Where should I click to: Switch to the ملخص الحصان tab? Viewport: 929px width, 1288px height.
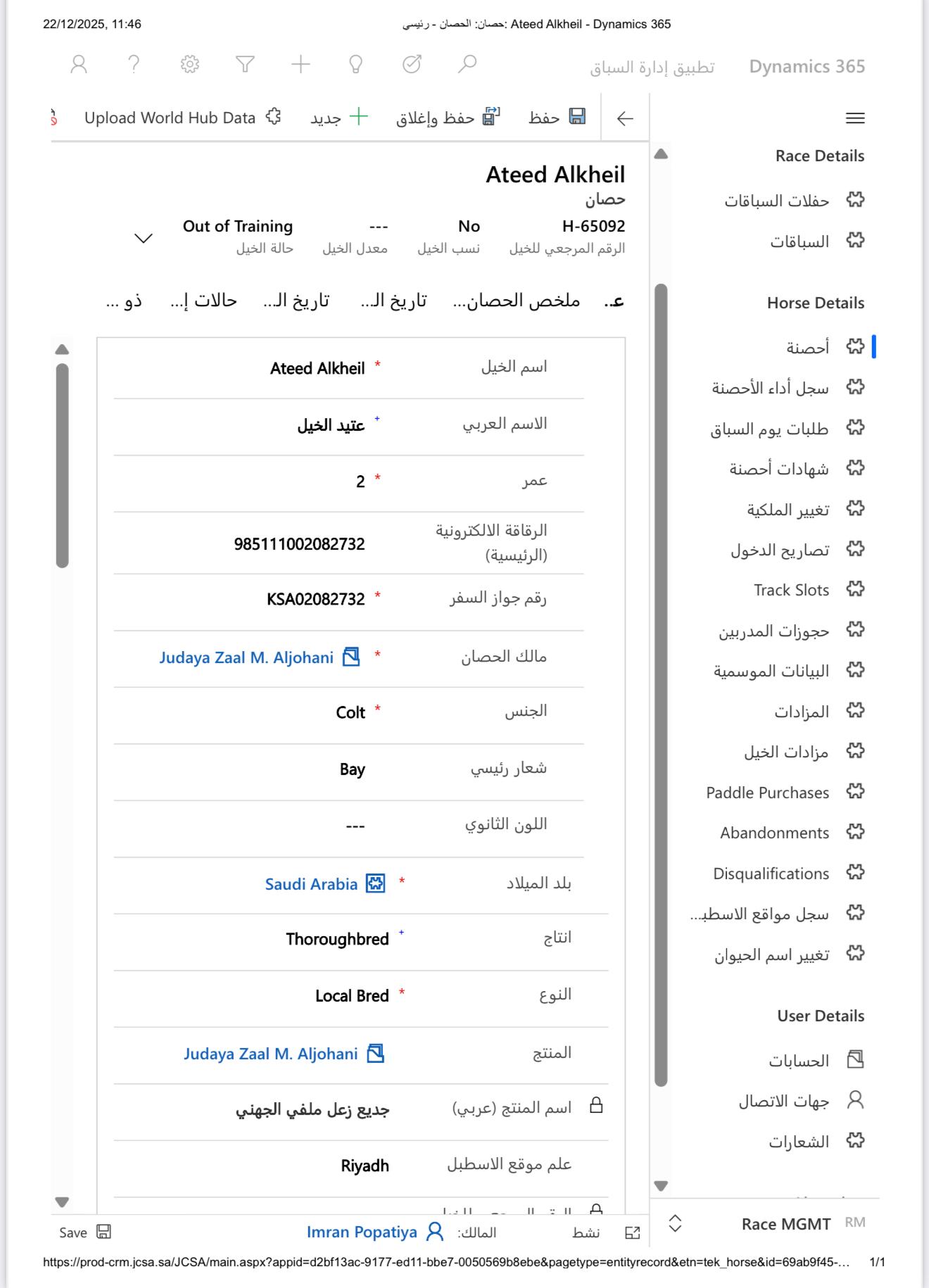(517, 301)
